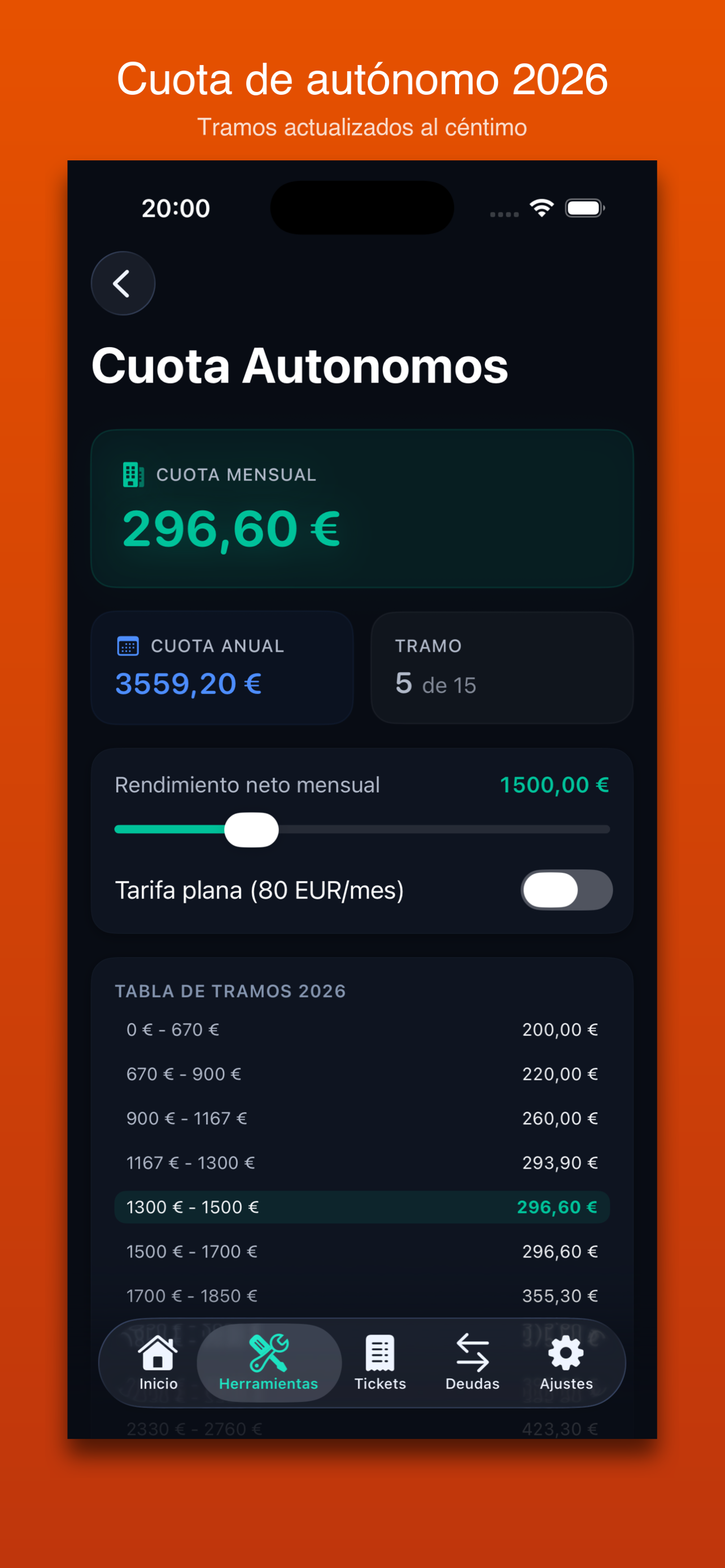Click the 0 € - 670 € tramo row
The height and width of the screenshot is (1568, 725).
[x=361, y=1030]
